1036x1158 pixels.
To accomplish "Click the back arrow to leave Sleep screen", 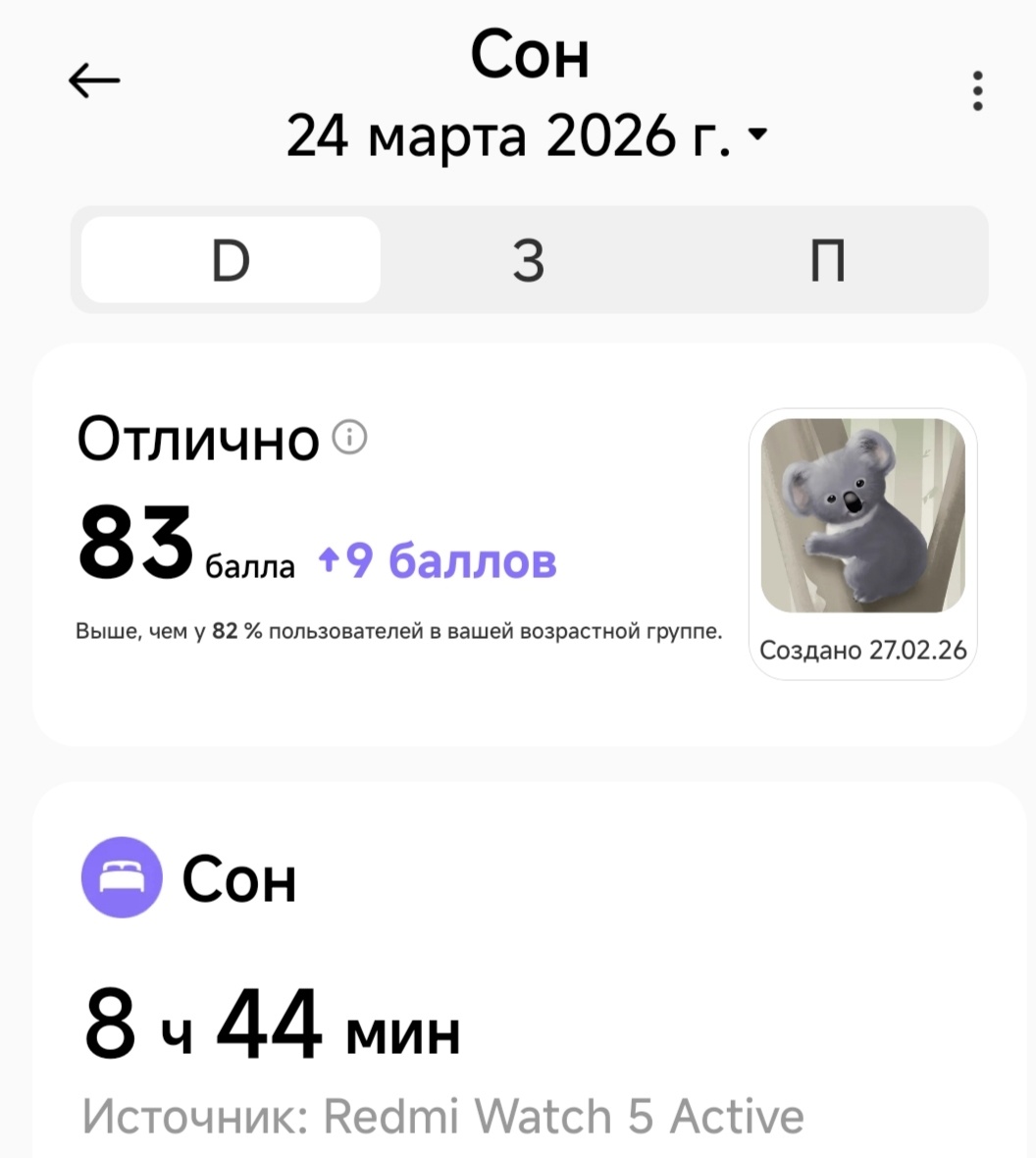I will click(93, 80).
